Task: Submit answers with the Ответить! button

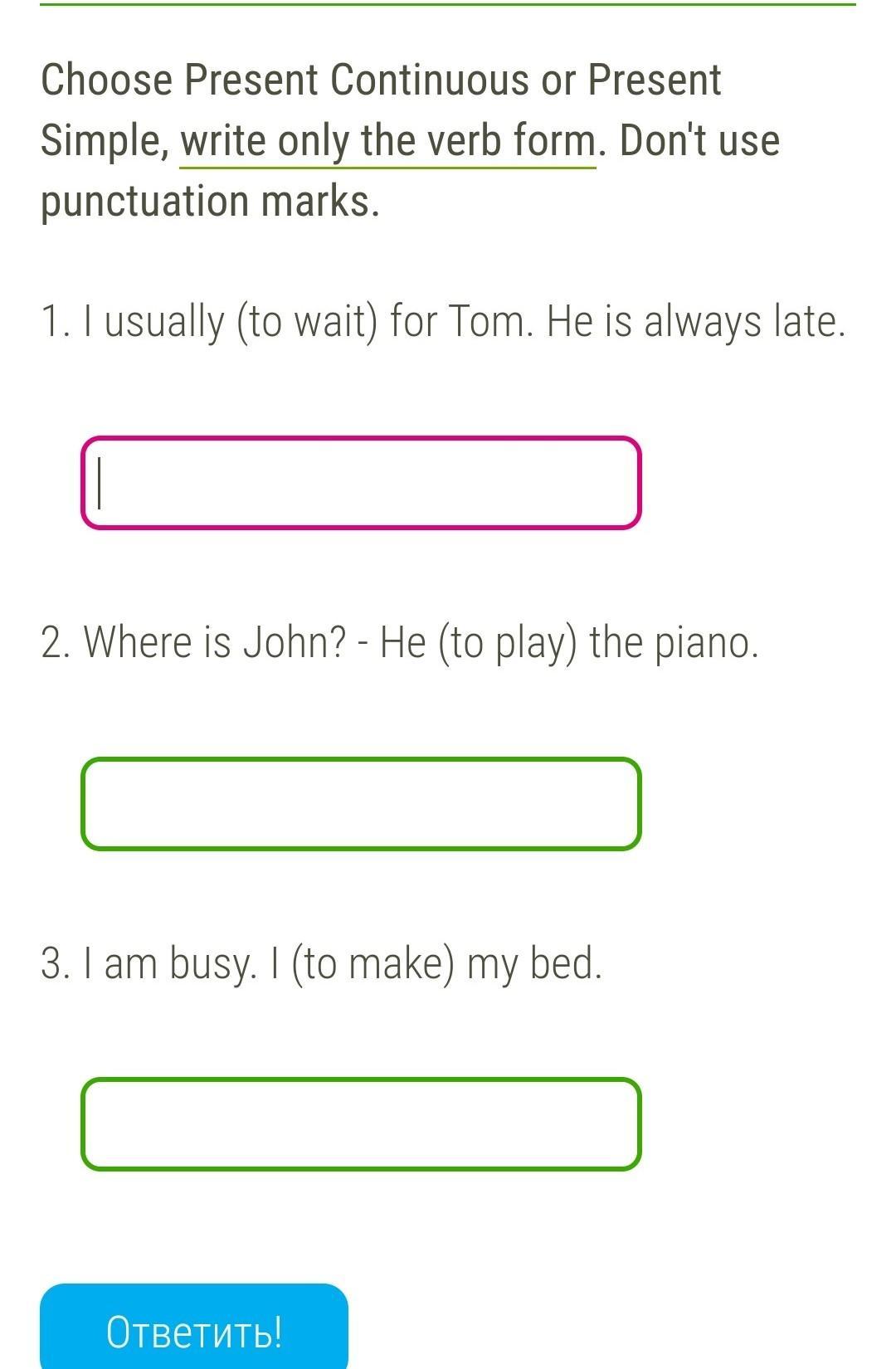Action: (194, 1330)
